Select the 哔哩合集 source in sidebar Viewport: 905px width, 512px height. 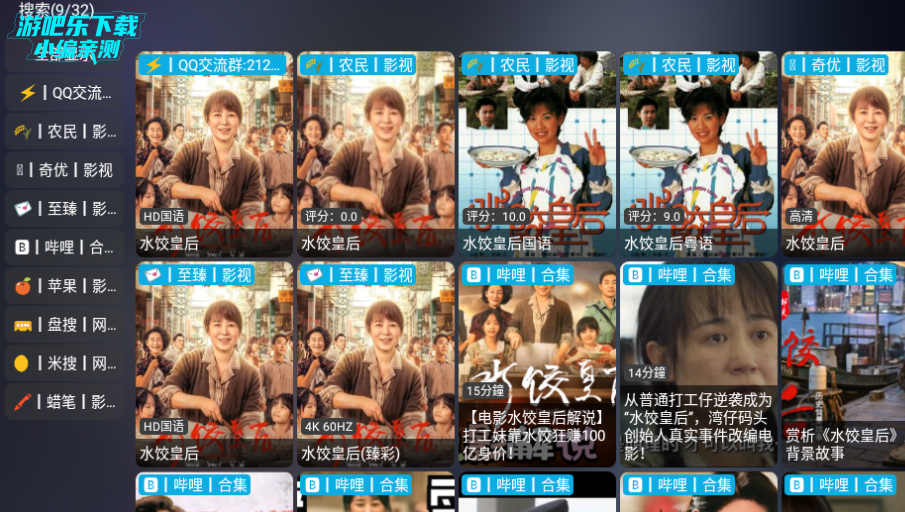click(65, 247)
